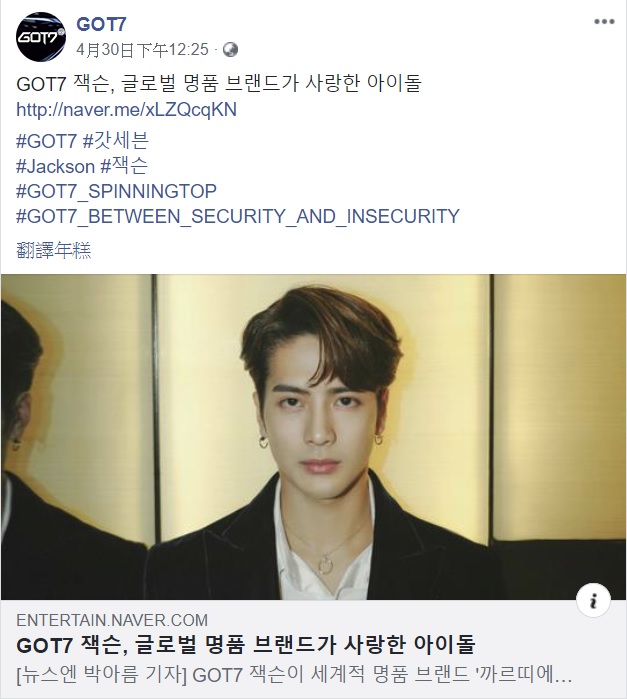The image size is (627, 699).
Task: Open the ENTERTAIN.NAVER.COM article headline
Action: (x=245, y=644)
